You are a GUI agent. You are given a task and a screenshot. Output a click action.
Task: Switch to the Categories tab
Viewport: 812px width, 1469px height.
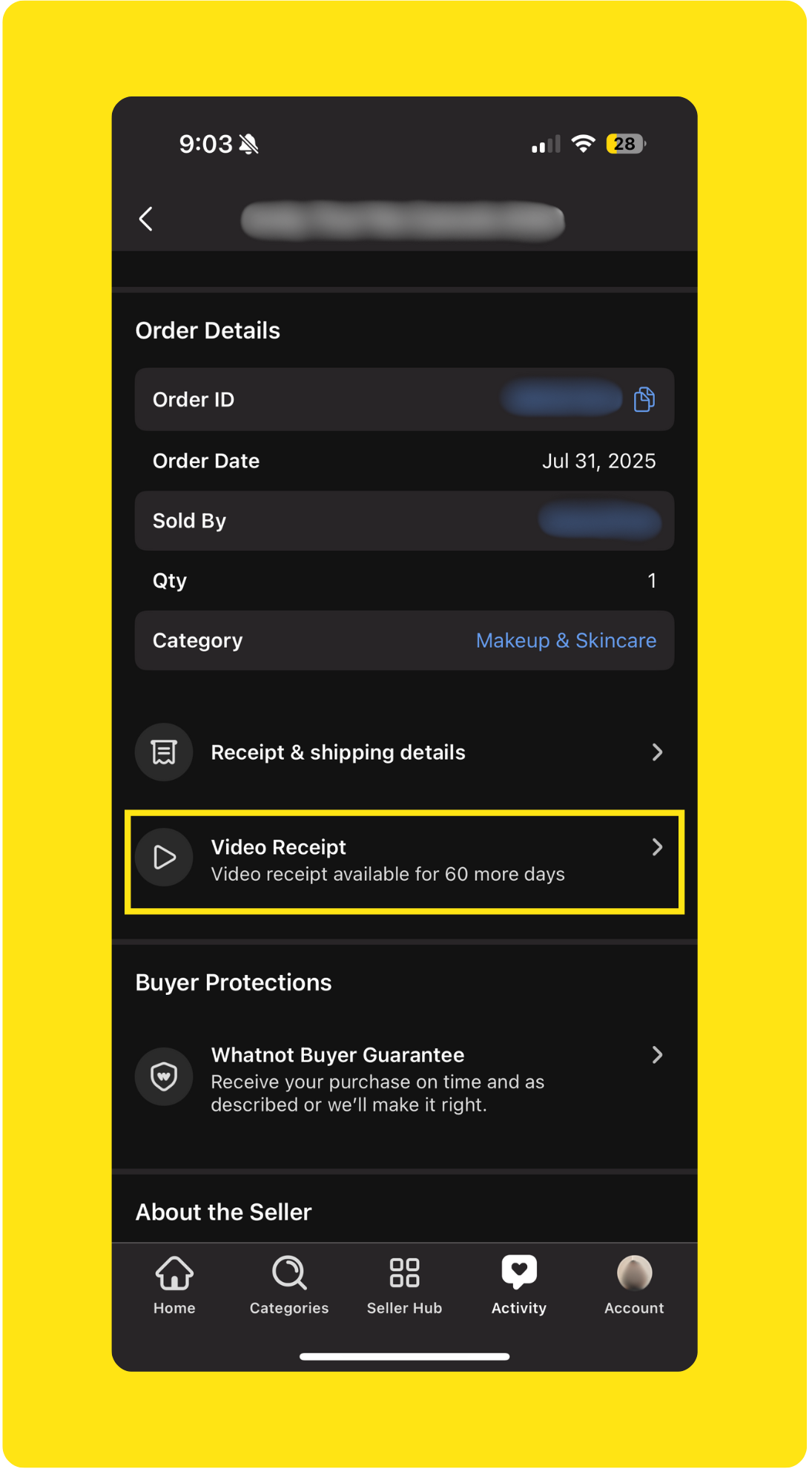click(289, 1286)
